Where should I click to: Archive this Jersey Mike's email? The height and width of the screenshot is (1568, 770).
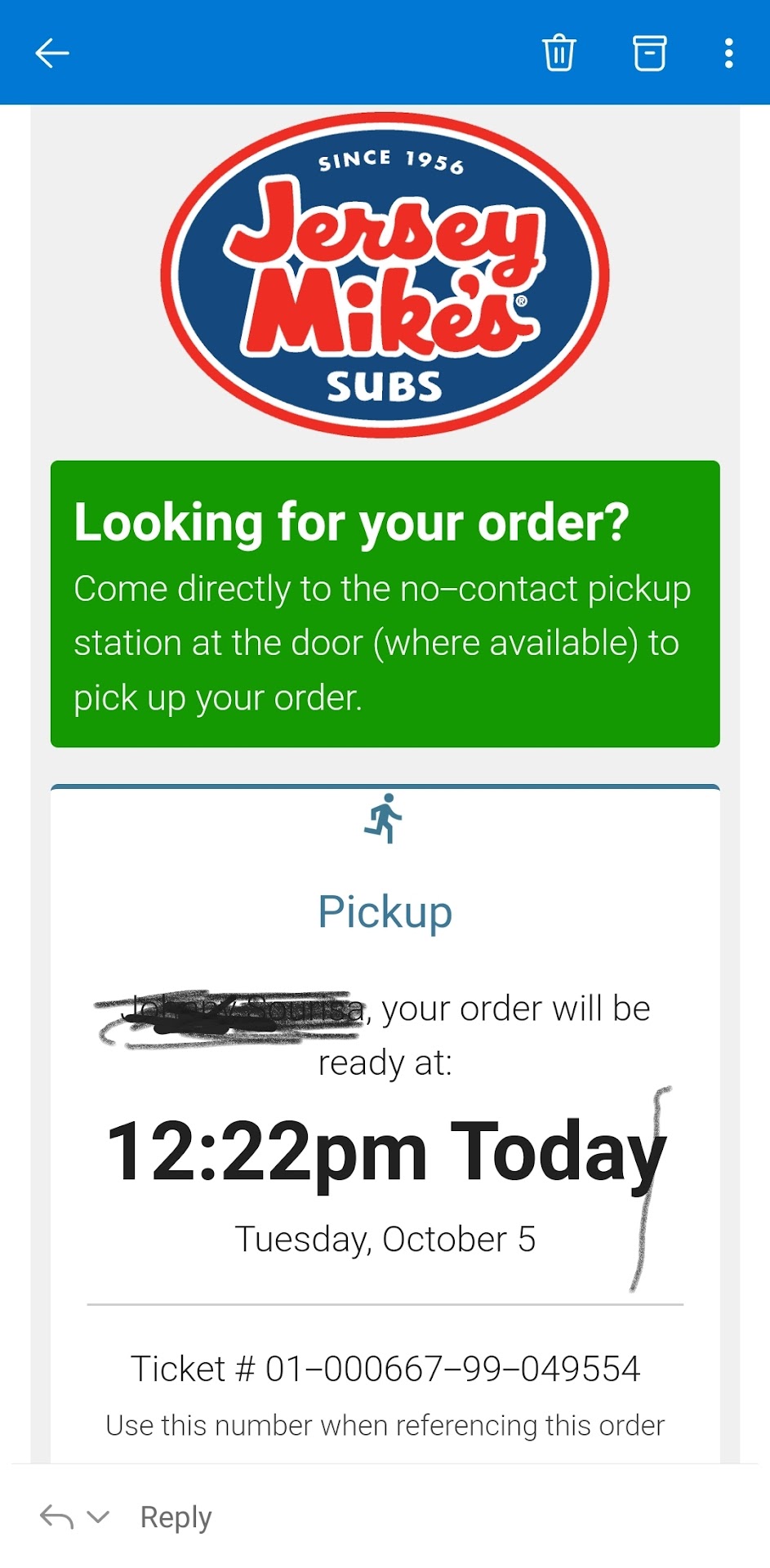tap(650, 54)
